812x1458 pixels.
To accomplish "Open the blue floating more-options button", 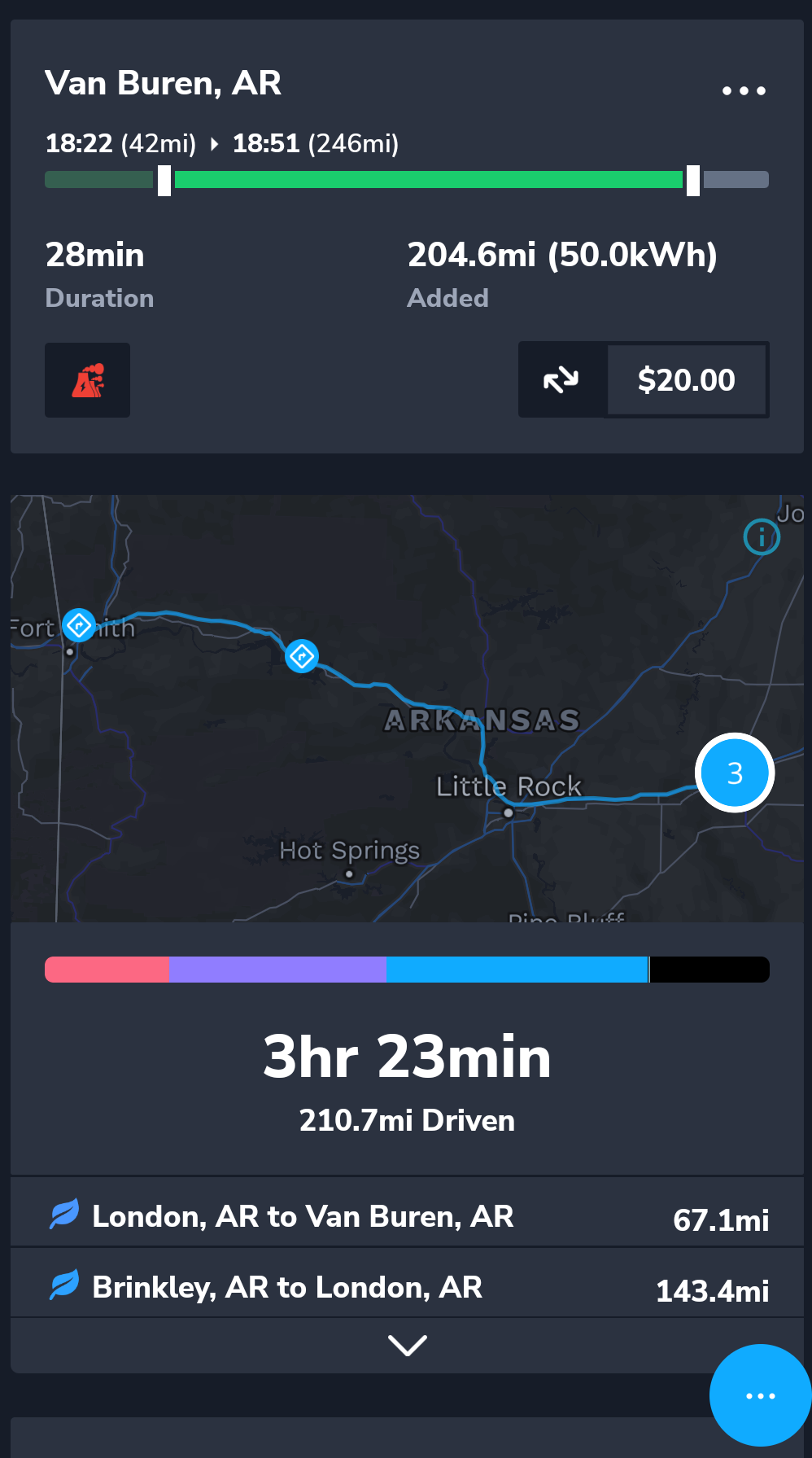I will pyautogui.click(x=760, y=1395).
